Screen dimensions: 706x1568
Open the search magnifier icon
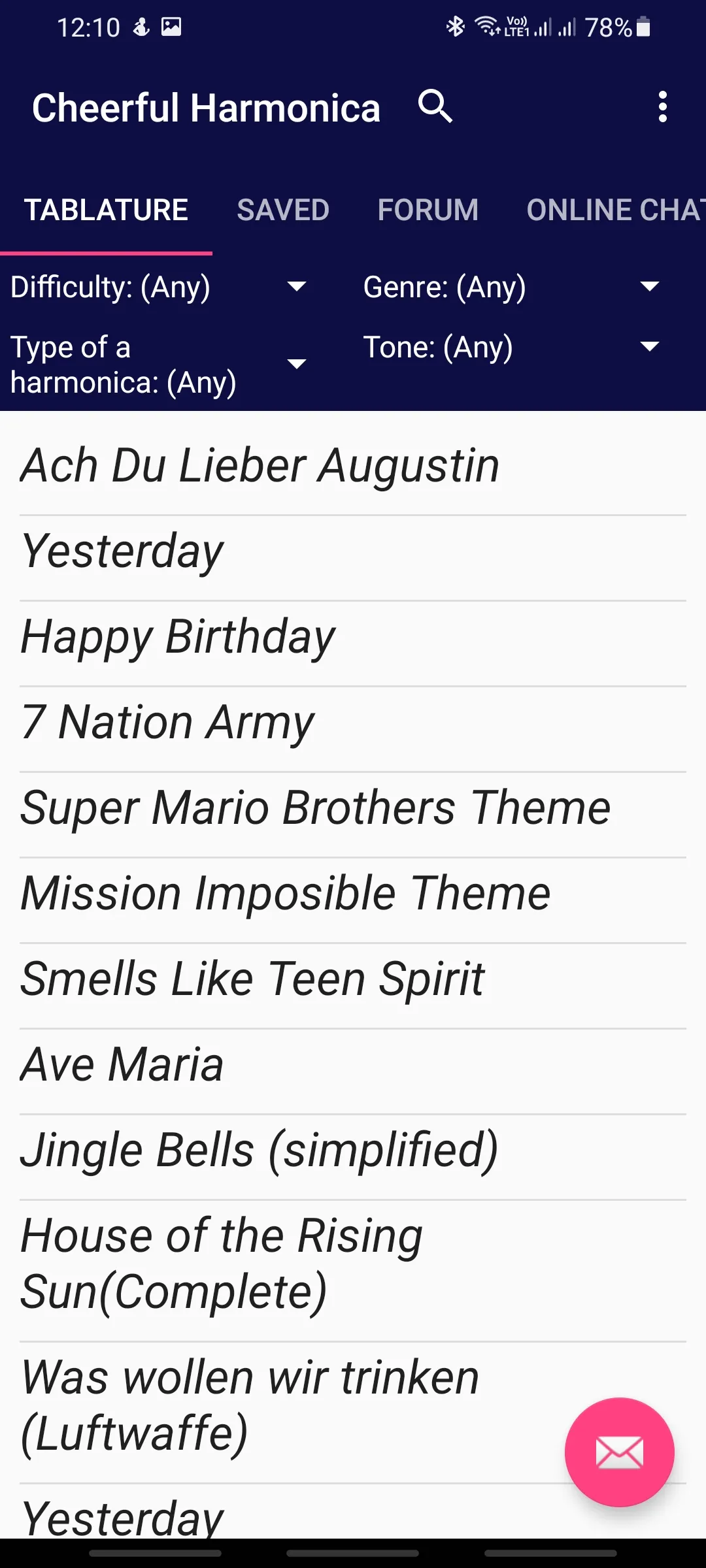[435, 106]
